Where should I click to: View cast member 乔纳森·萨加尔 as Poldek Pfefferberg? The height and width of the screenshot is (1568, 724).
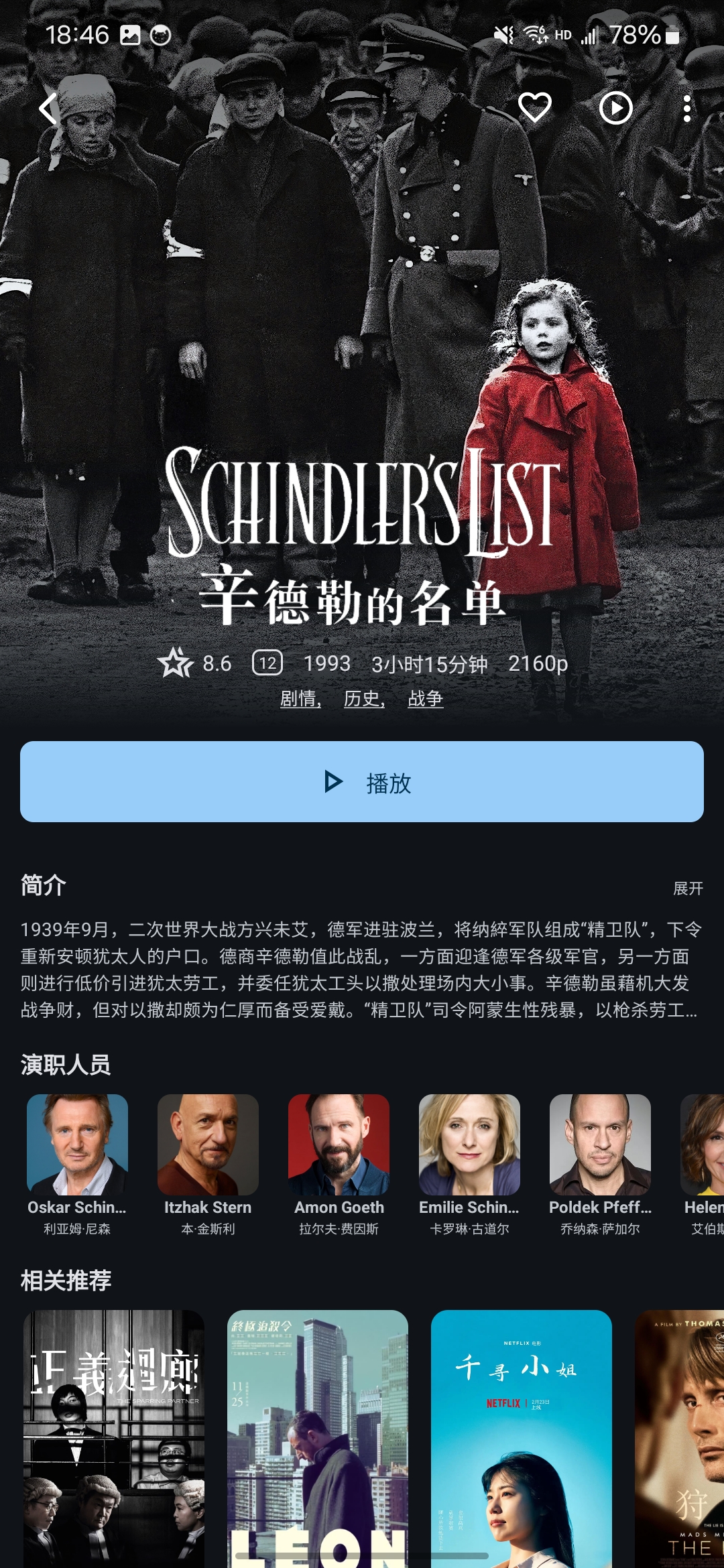point(600,1165)
